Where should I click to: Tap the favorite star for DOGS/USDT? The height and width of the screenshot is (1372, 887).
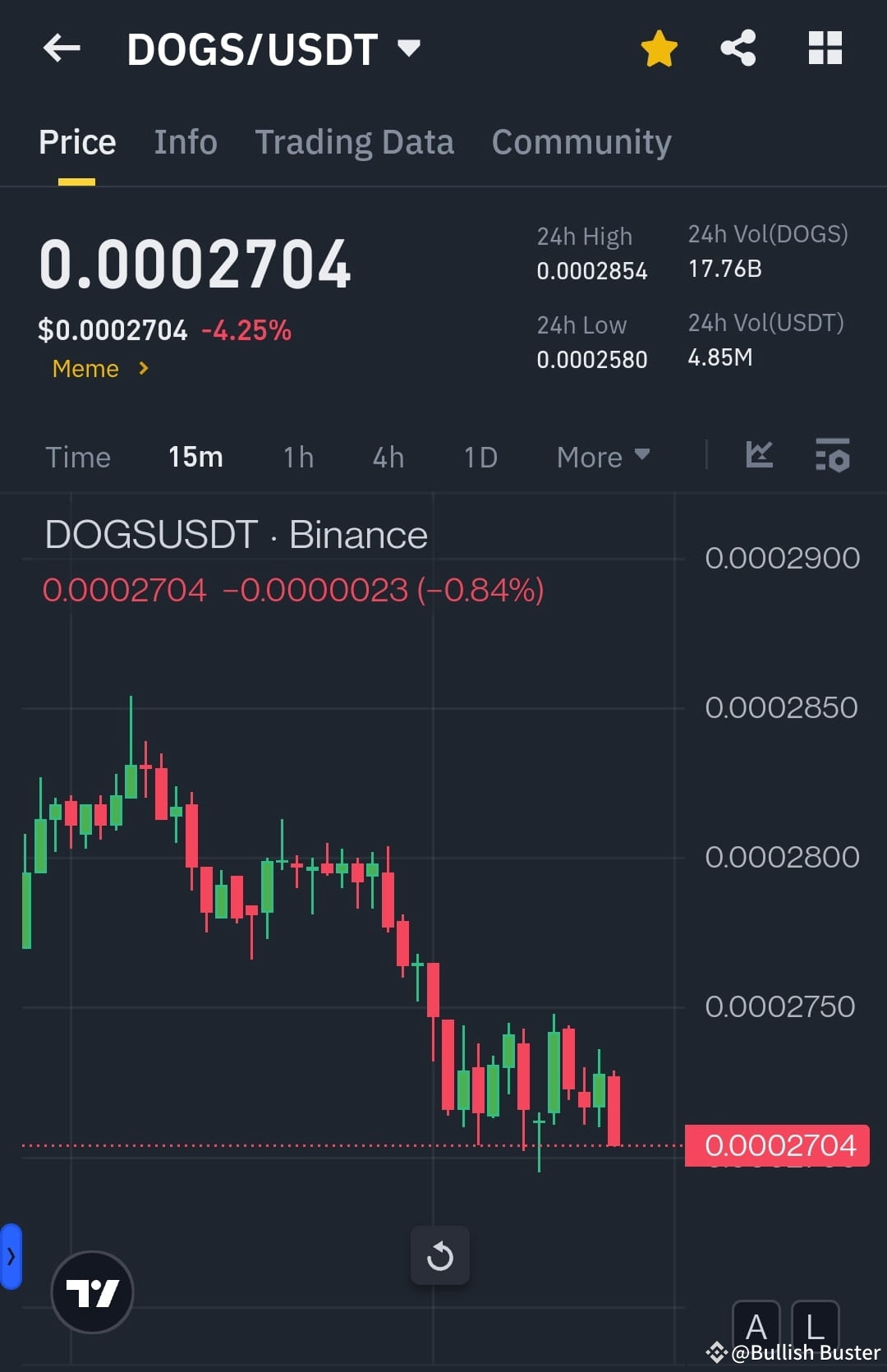click(658, 48)
